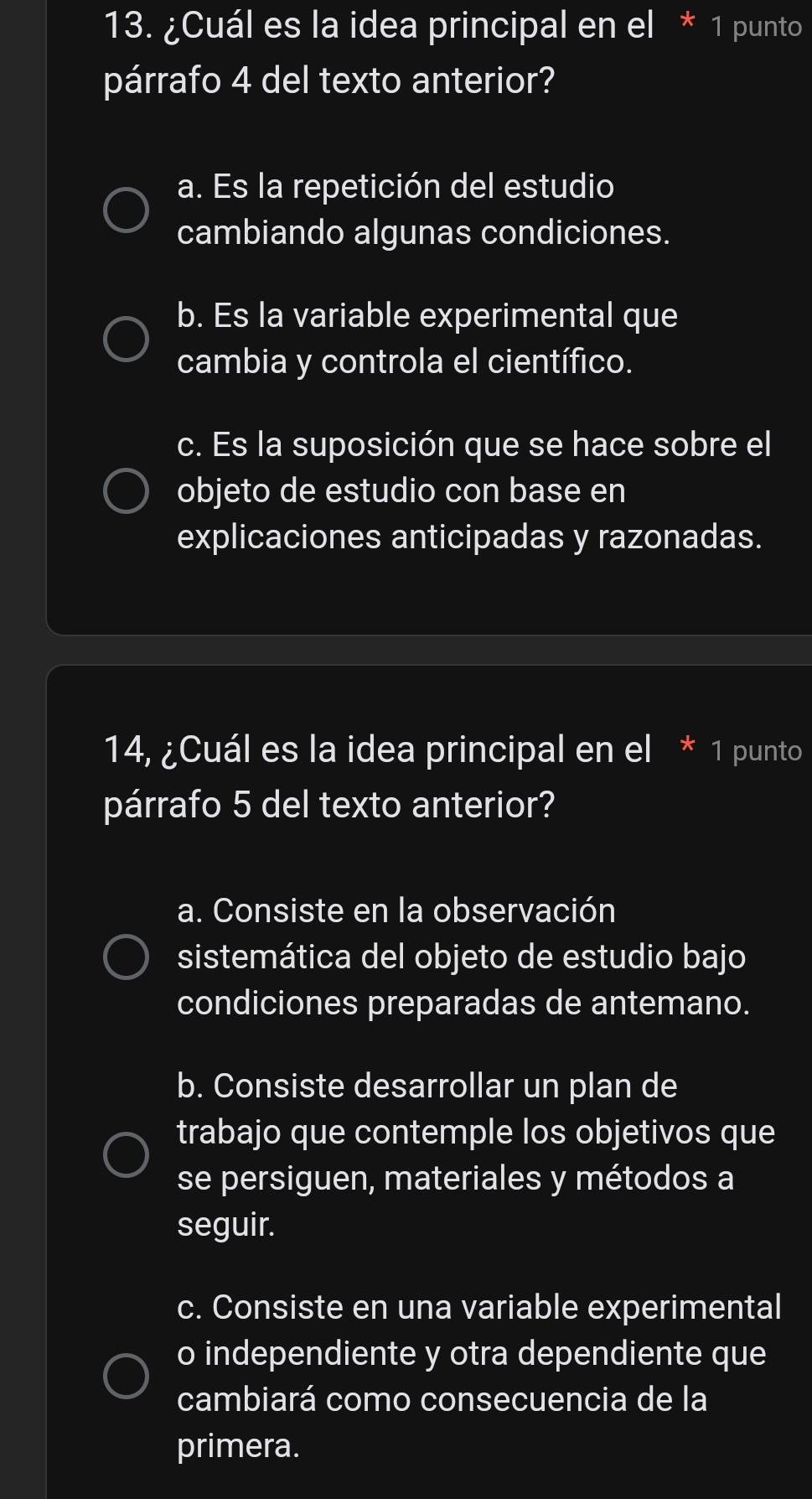Screen dimensions: 812x1499
Task: Choose question 14 option b about plan de trabajo
Action: [x=127, y=1155]
